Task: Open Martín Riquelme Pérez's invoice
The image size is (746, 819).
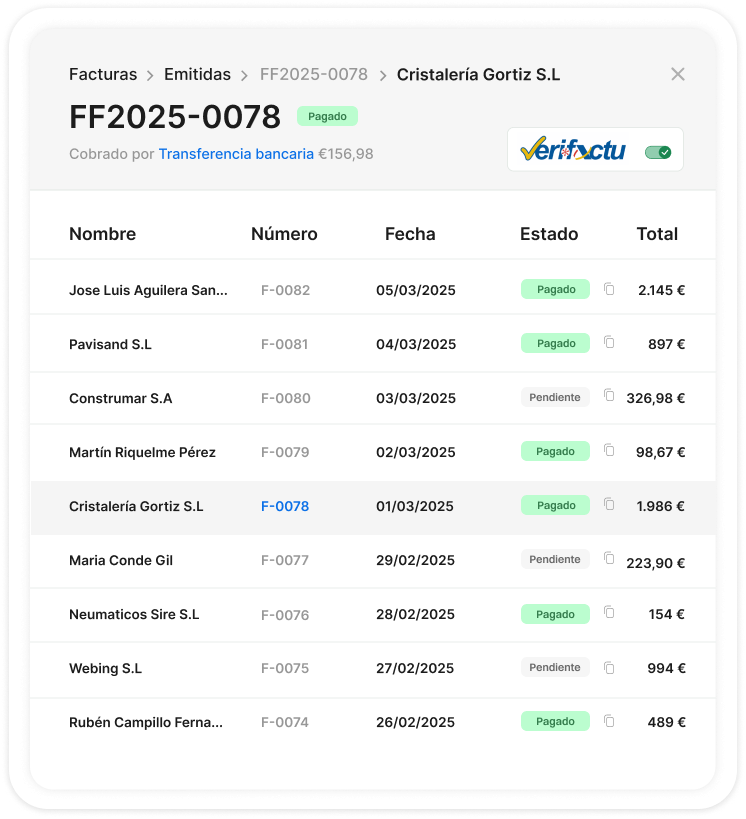Action: tap(142, 453)
